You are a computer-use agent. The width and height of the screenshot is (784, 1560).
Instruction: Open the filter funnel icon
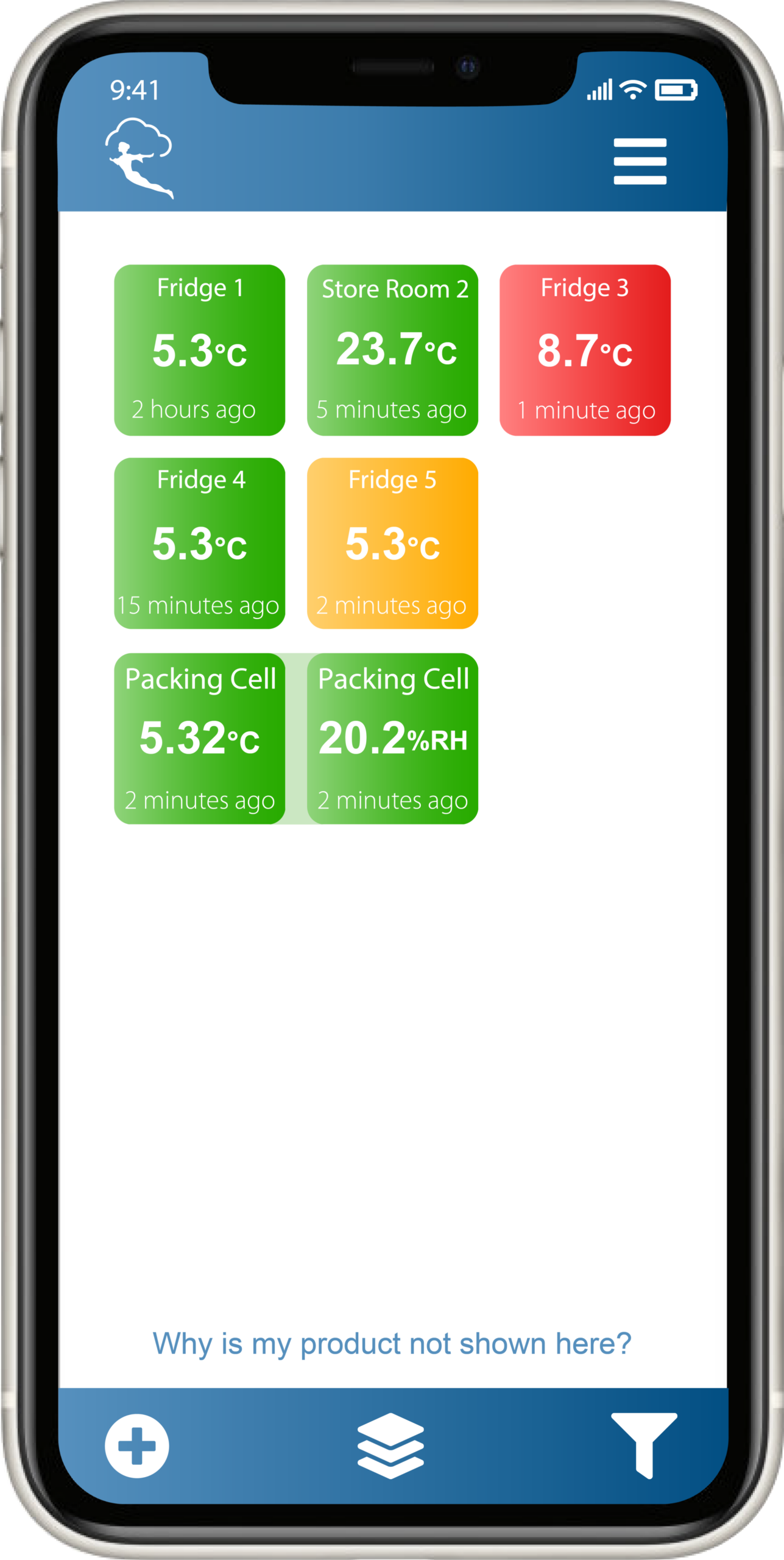[644, 1444]
